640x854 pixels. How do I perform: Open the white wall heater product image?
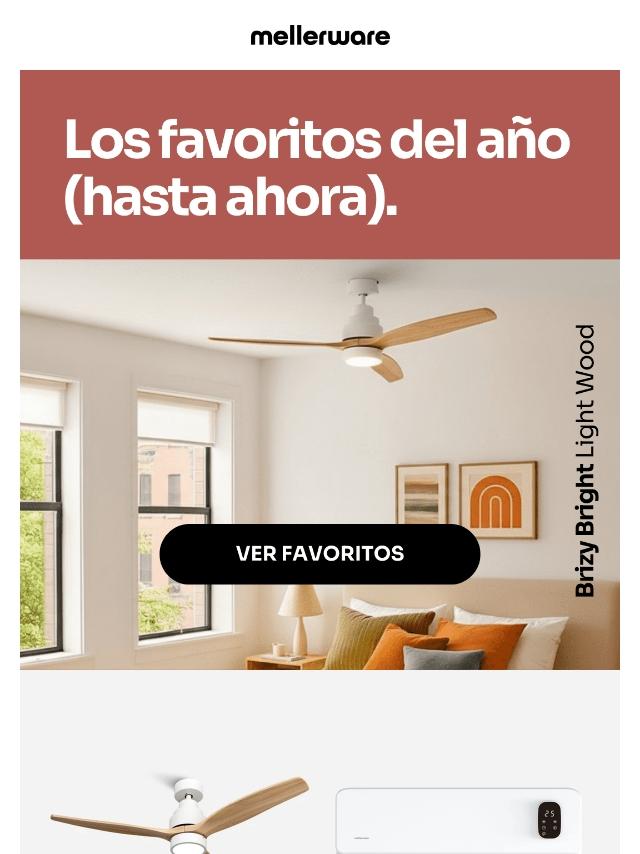[457, 820]
